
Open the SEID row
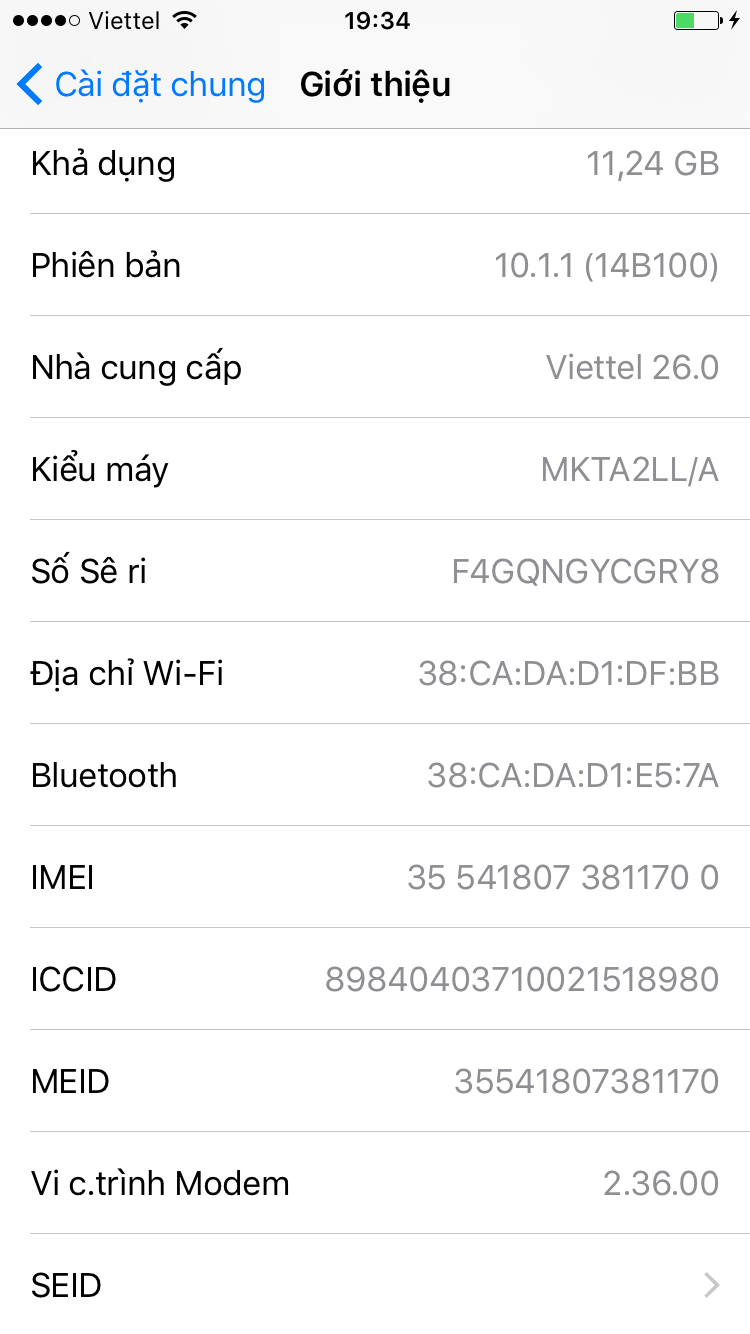[375, 1285]
